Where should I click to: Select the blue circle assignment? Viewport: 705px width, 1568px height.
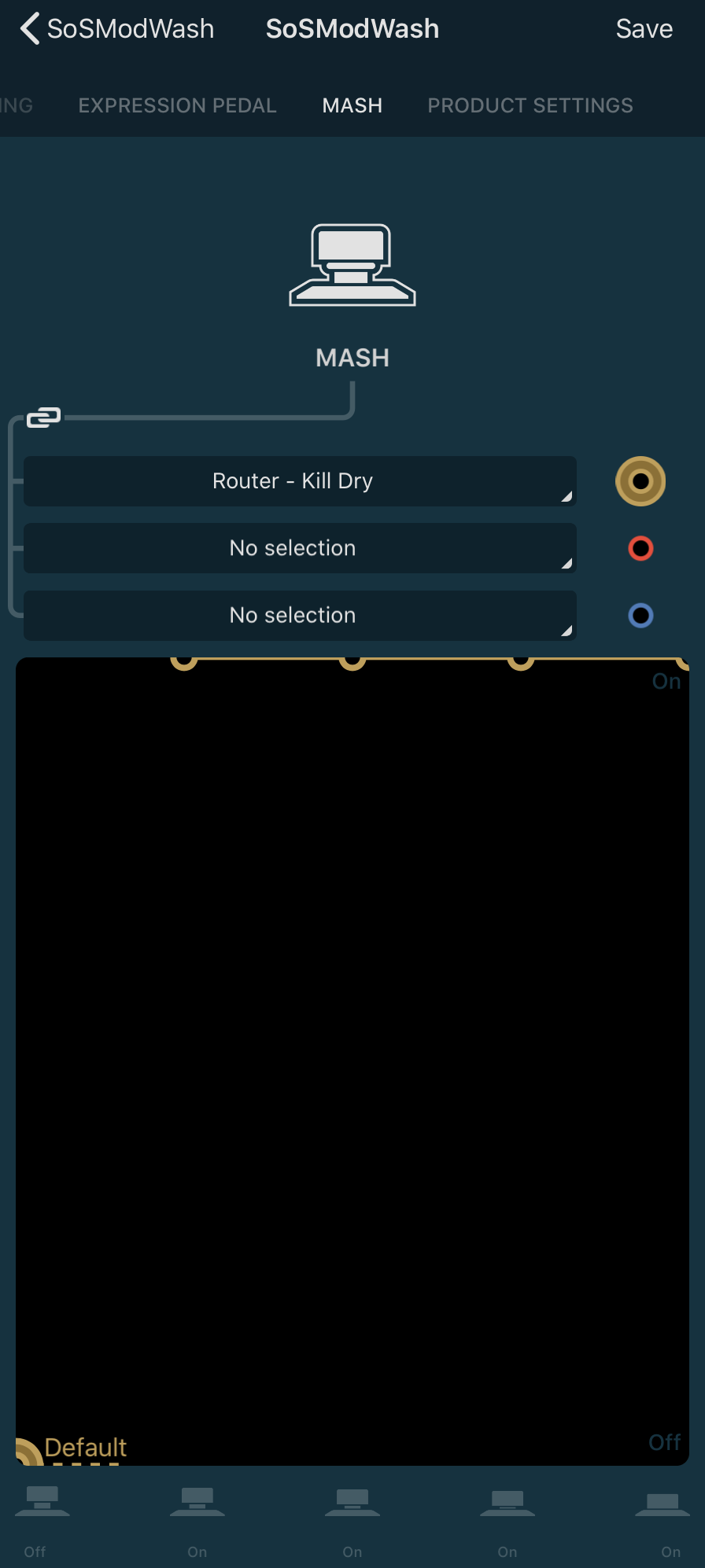pyautogui.click(x=640, y=615)
